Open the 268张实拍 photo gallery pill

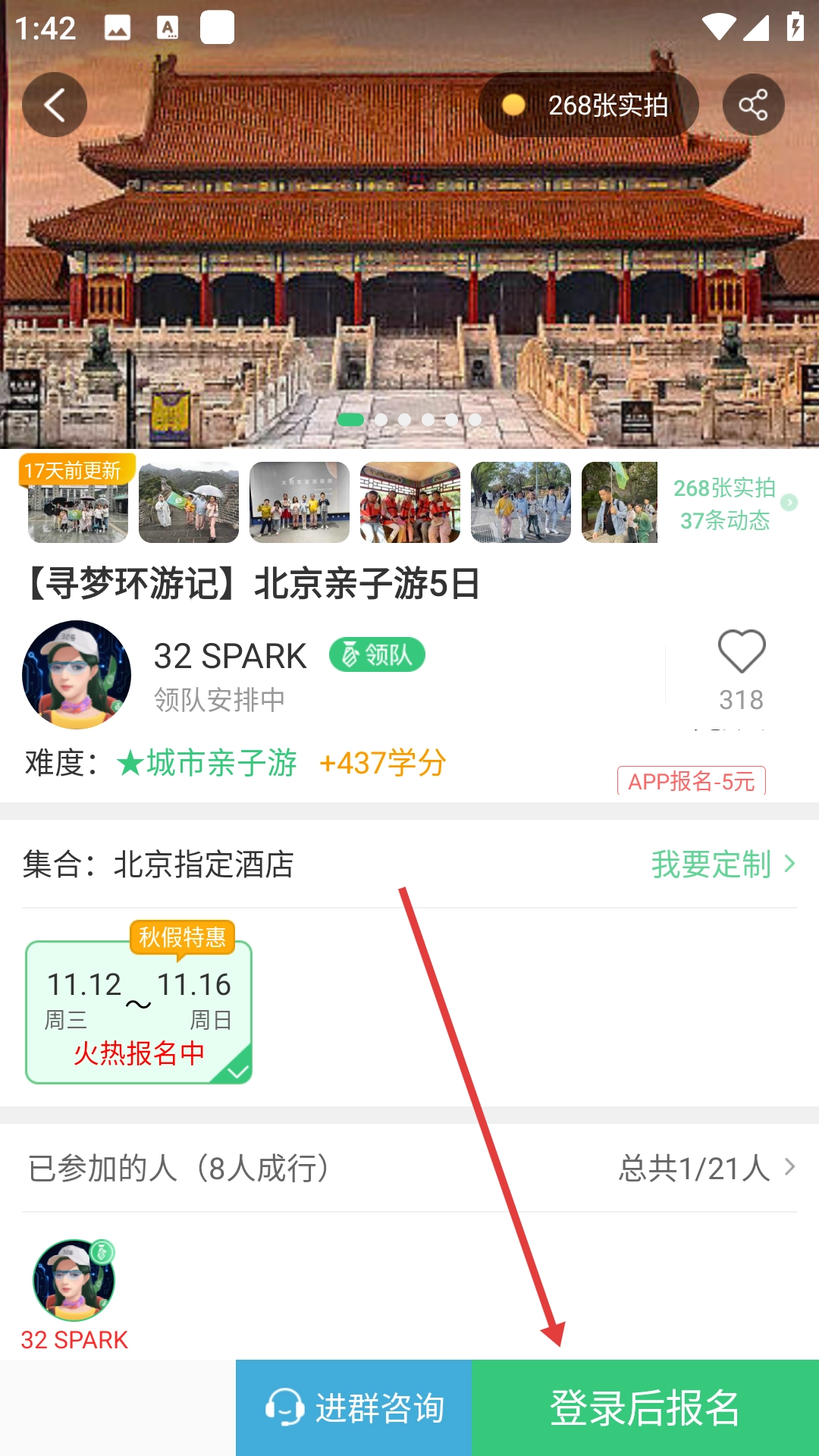[x=588, y=105]
